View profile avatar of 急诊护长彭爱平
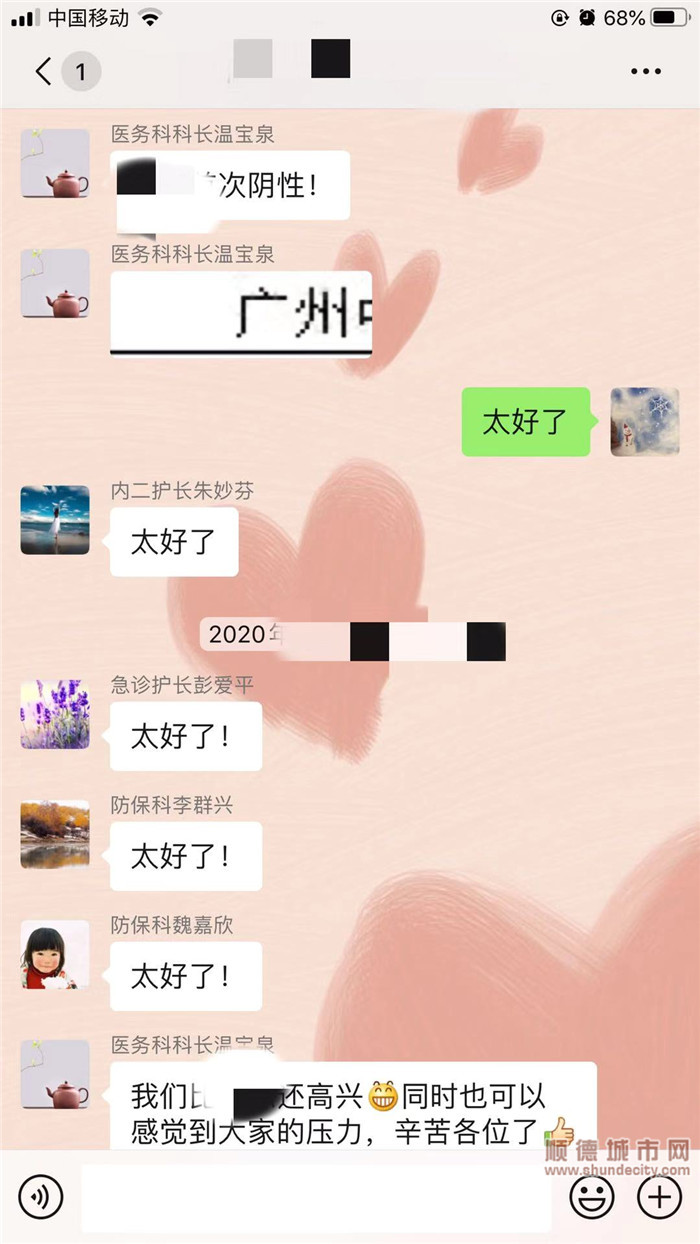This screenshot has width=700, height=1244. [55, 715]
